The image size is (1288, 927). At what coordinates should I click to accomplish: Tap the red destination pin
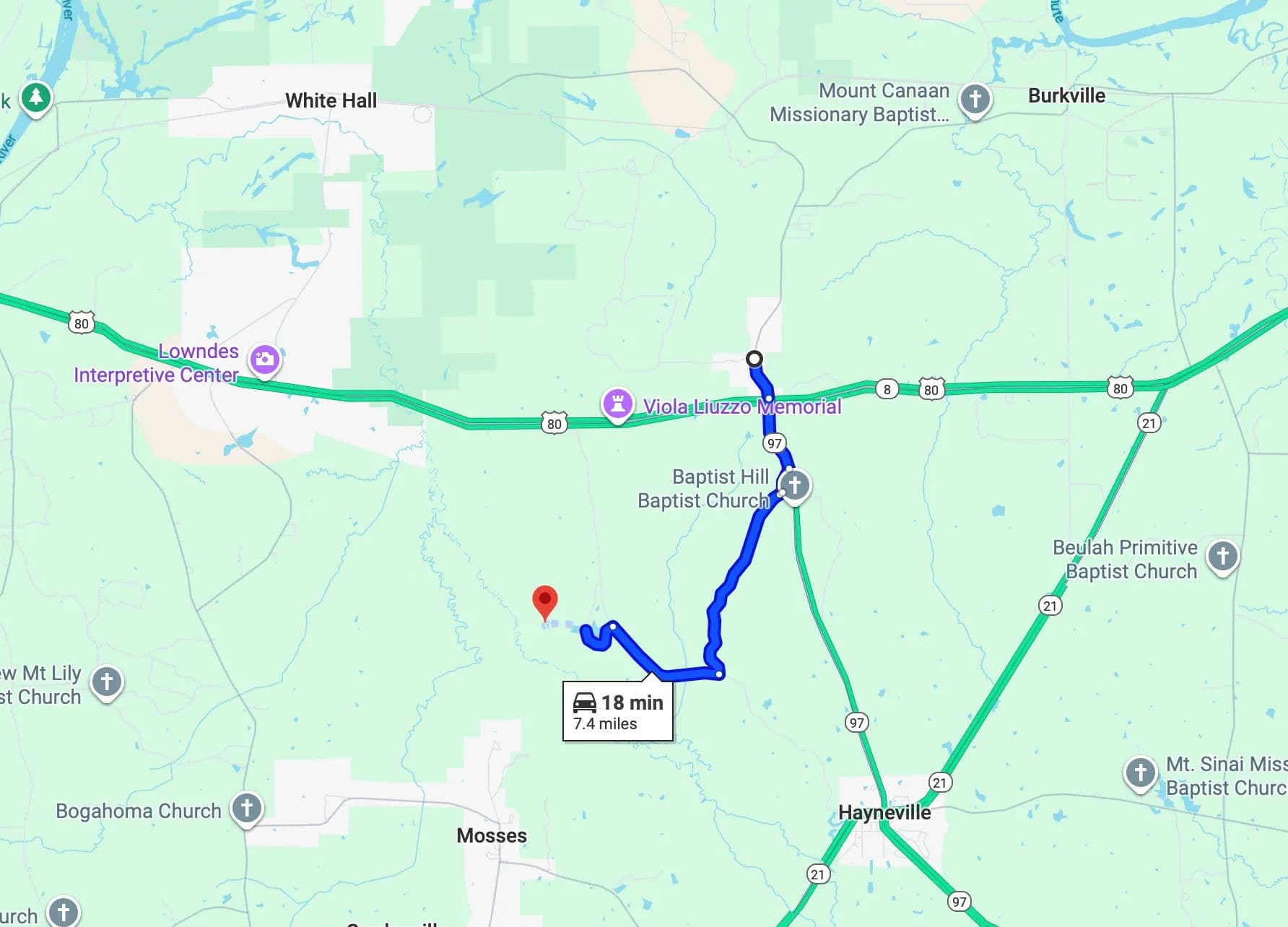point(544,600)
